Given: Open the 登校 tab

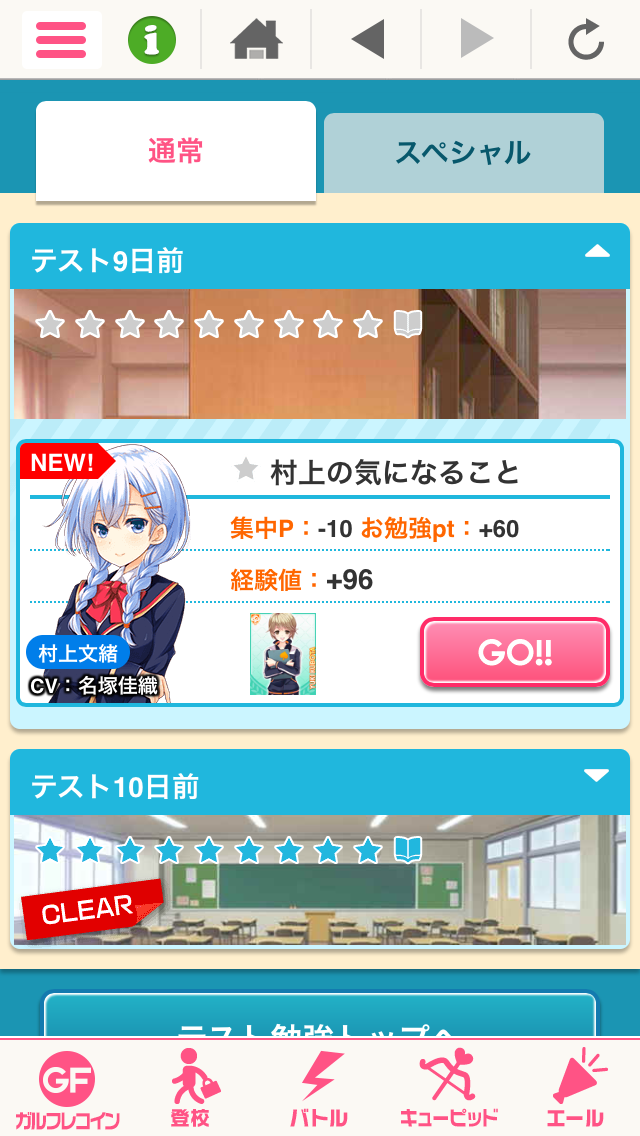Looking at the screenshot, I should coord(192,1090).
